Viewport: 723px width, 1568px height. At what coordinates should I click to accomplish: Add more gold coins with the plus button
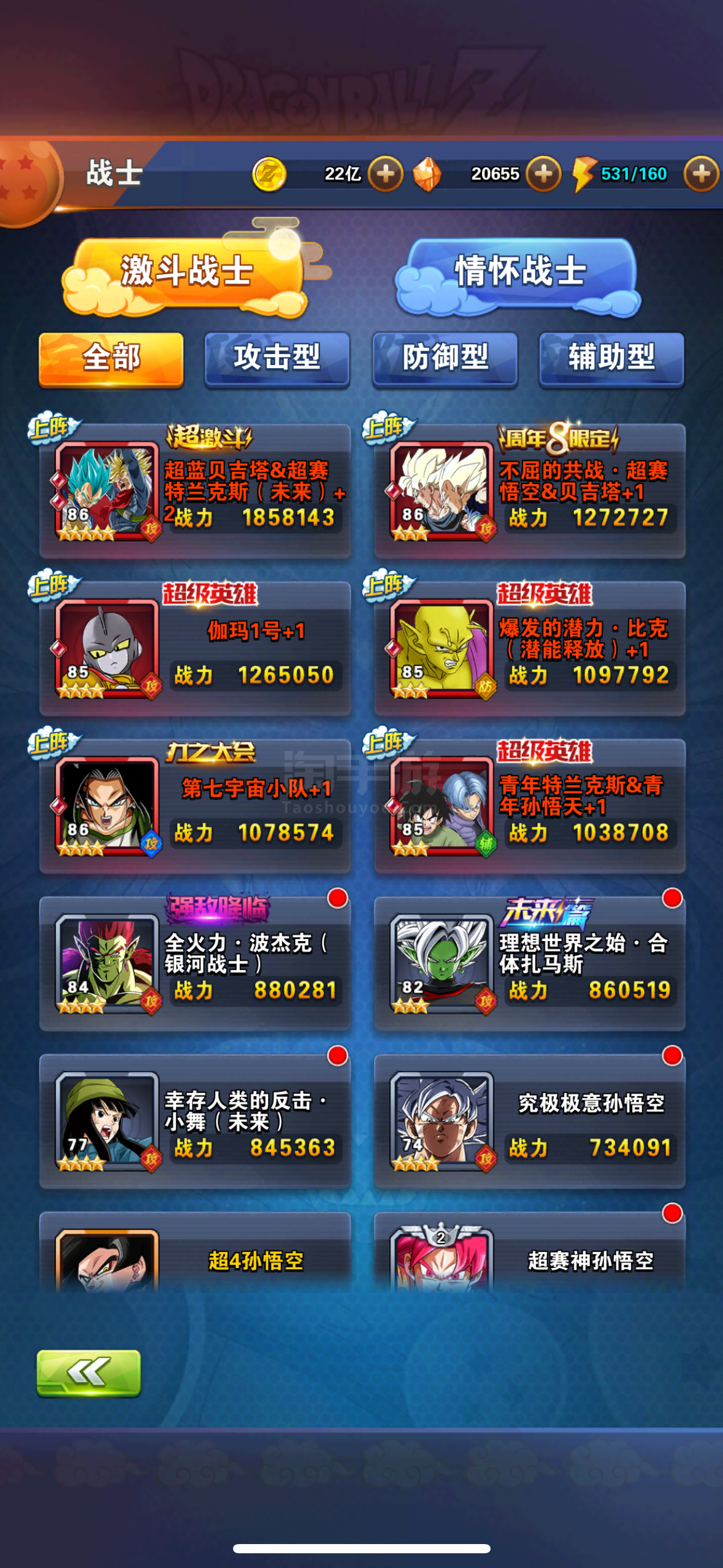[x=385, y=174]
